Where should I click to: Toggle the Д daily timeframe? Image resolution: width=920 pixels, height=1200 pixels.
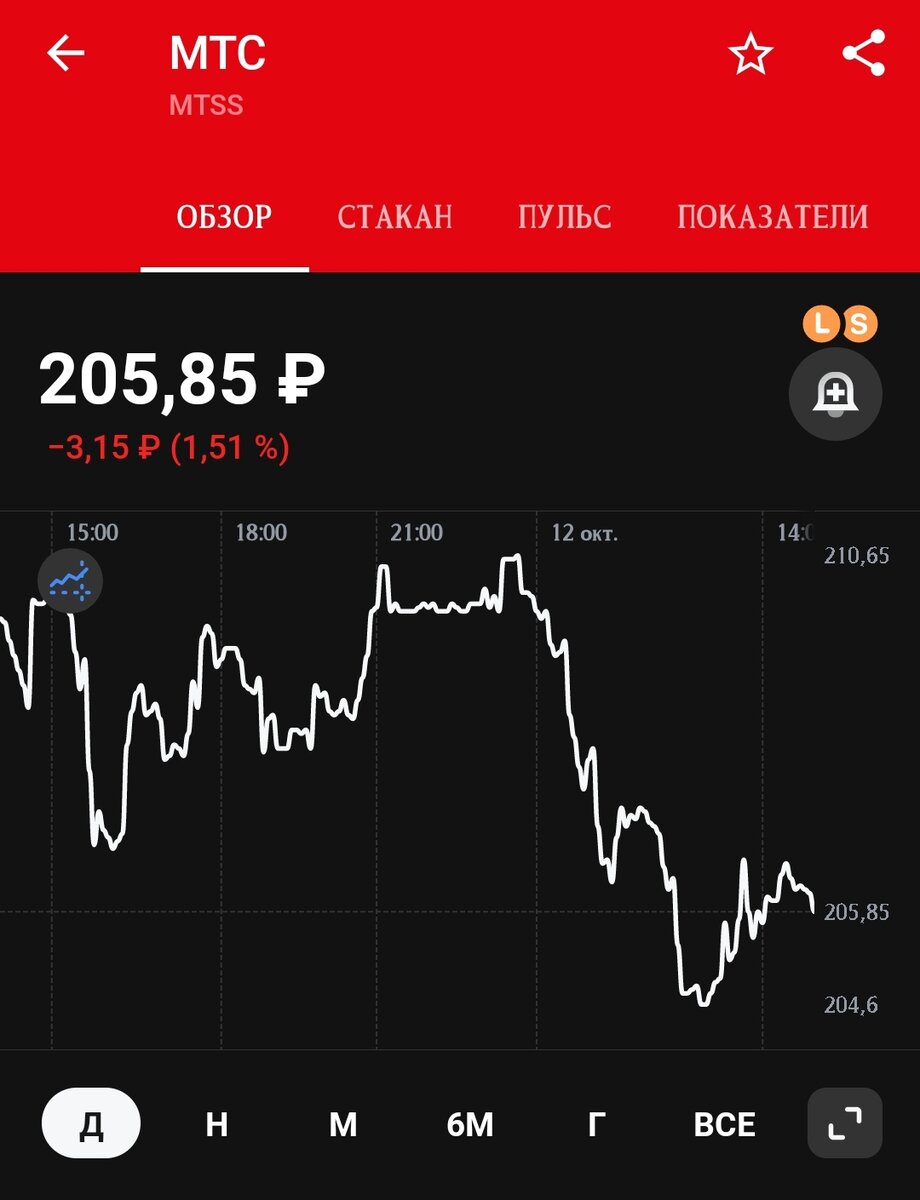click(x=90, y=1123)
